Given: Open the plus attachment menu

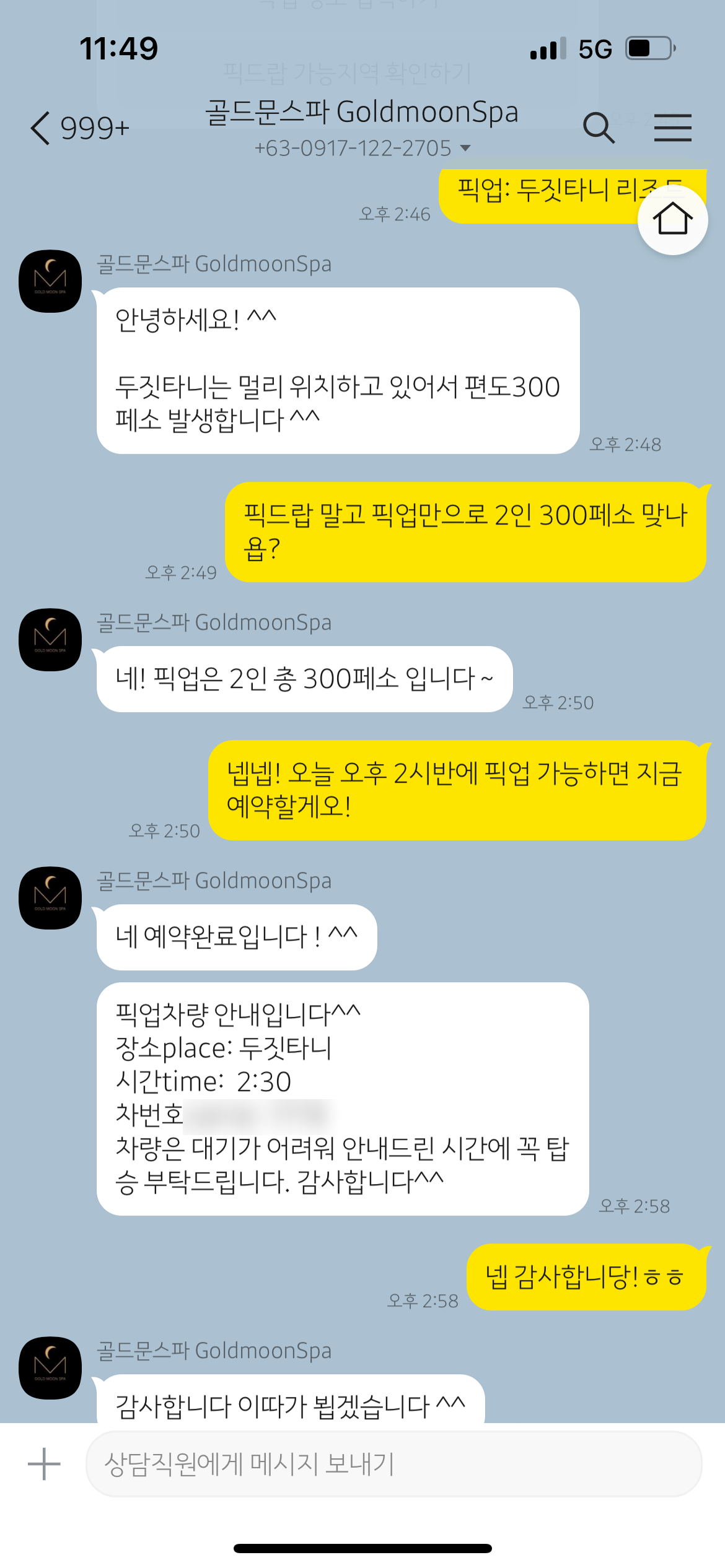Looking at the screenshot, I should [44, 1464].
